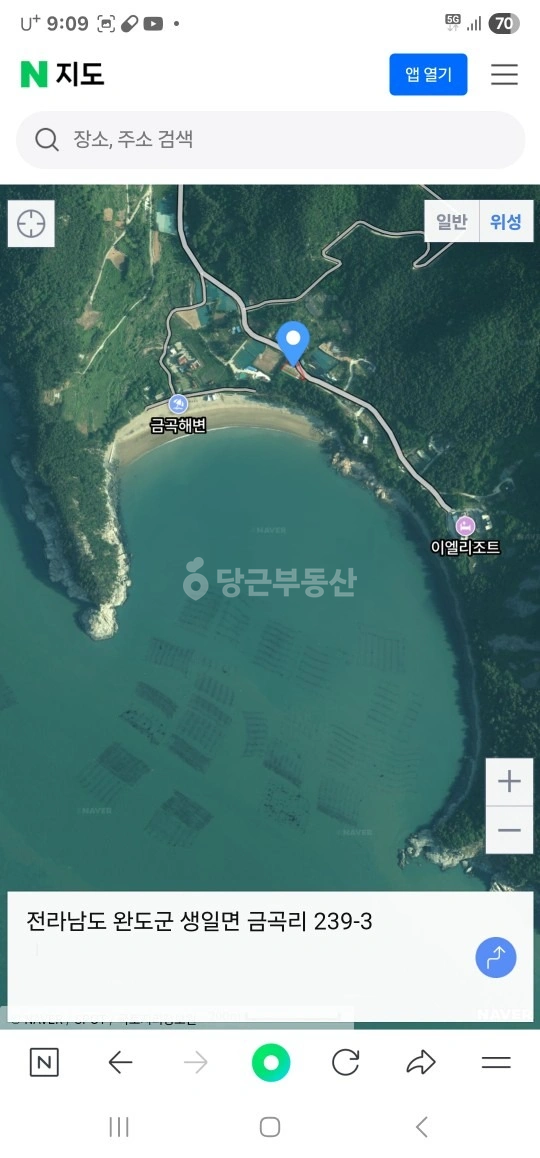This screenshot has width=540, height=1158.
Task: Tap the blue location pin on the map
Action: pyautogui.click(x=293, y=343)
